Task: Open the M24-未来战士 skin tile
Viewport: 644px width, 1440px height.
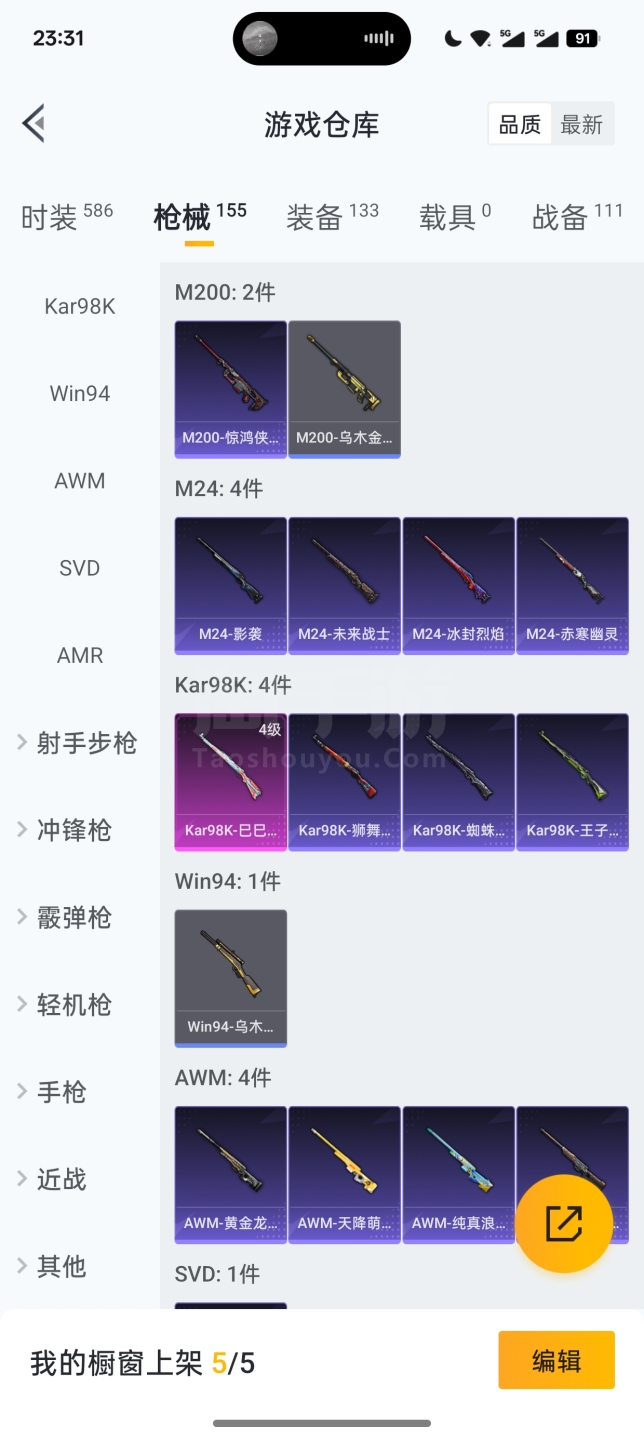Action: (x=344, y=584)
